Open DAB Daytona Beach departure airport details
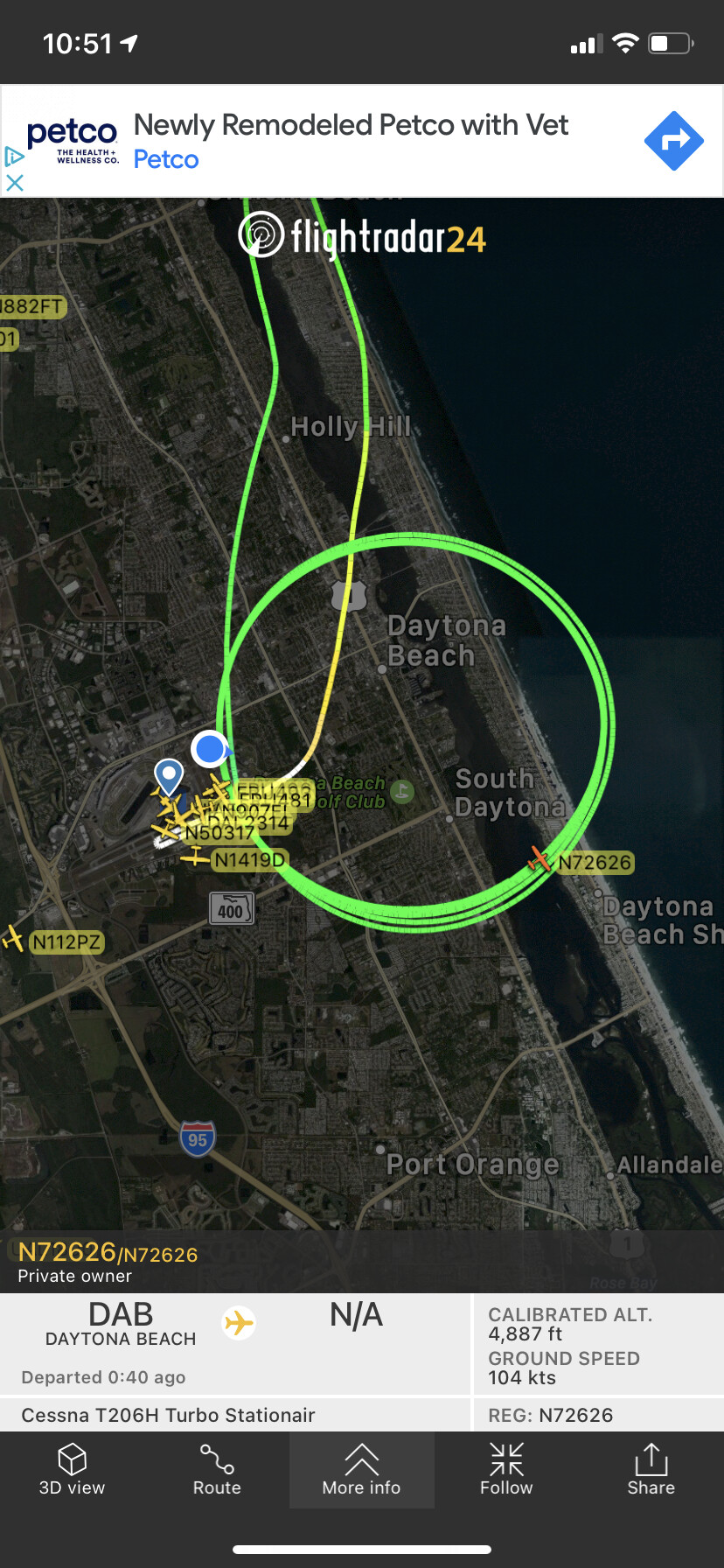 (121, 1324)
